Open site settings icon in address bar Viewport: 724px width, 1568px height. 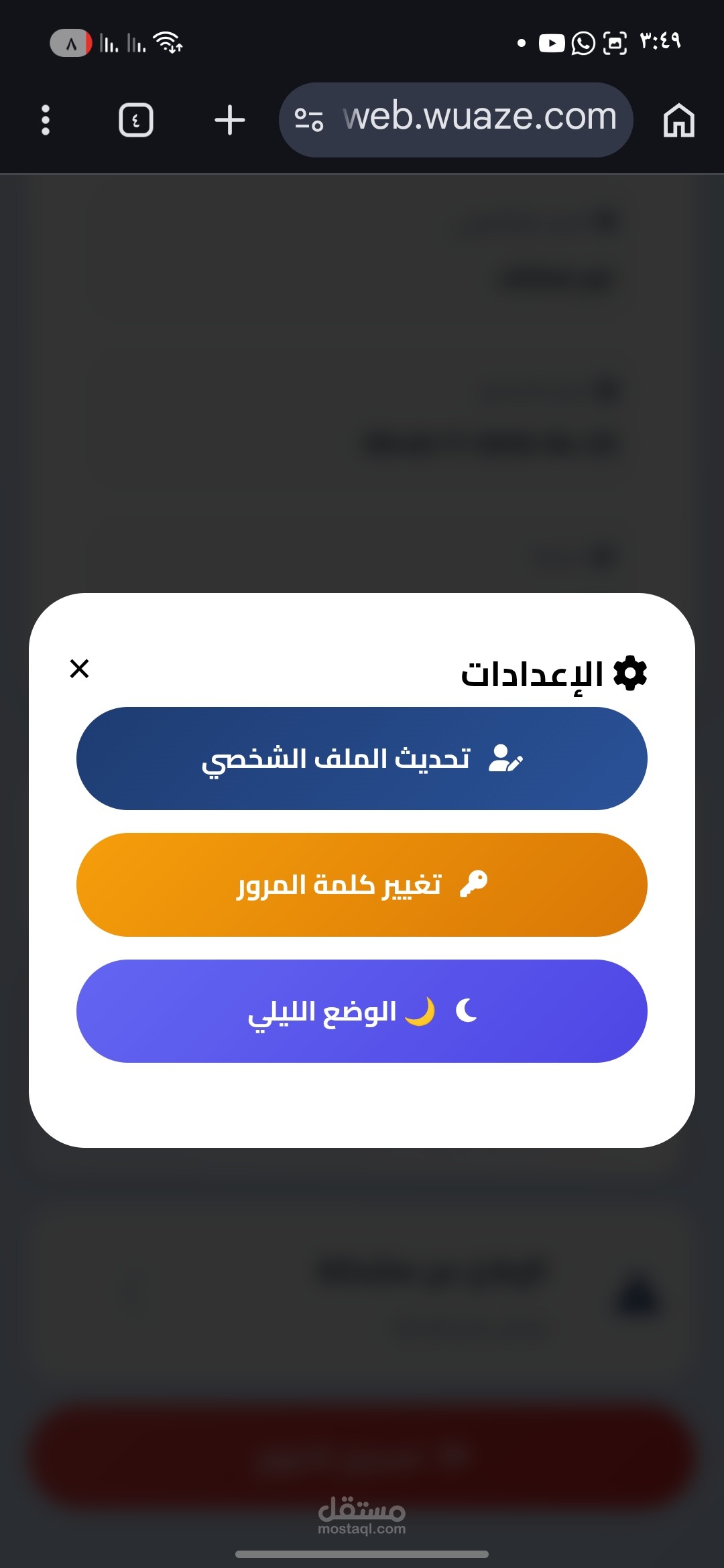pyautogui.click(x=309, y=120)
